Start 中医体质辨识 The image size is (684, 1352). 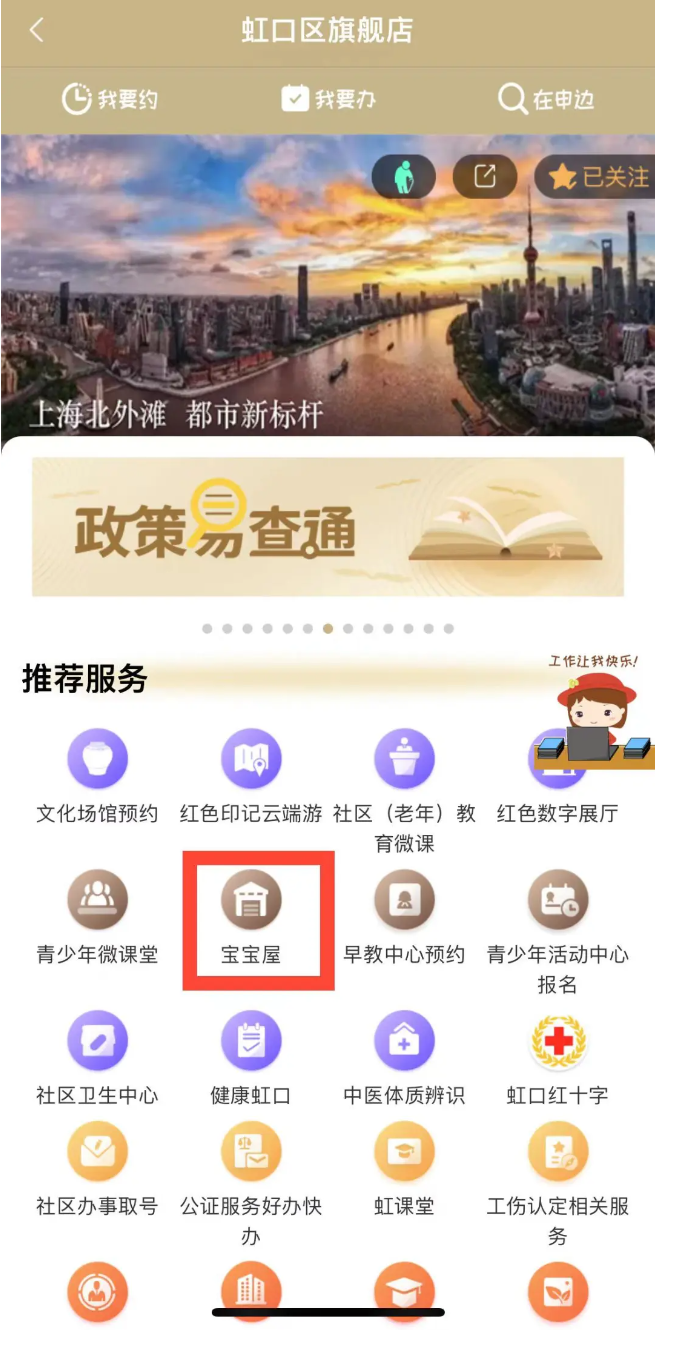tap(404, 1041)
